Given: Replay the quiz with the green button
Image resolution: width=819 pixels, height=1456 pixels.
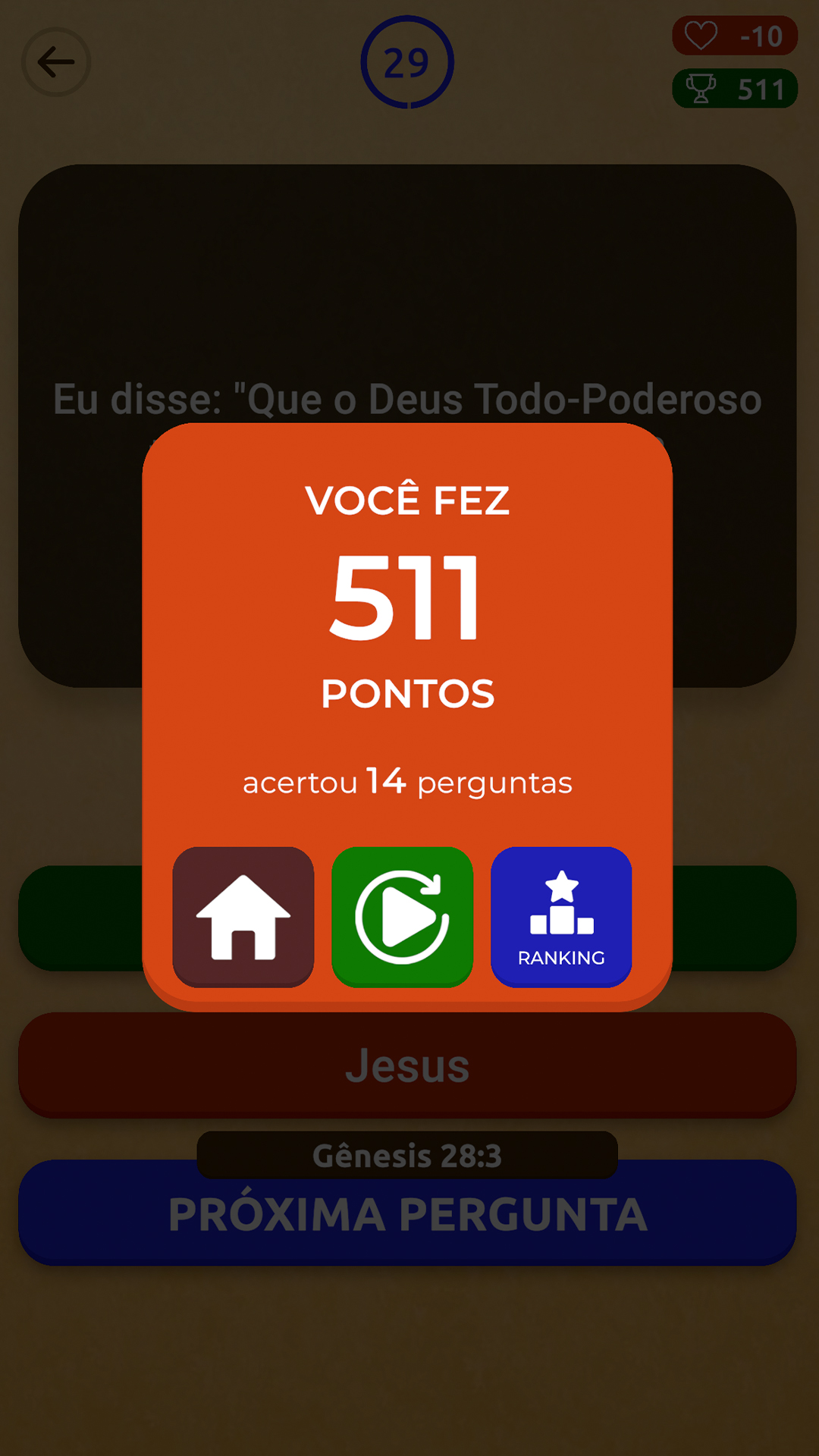Looking at the screenshot, I should pos(403,917).
